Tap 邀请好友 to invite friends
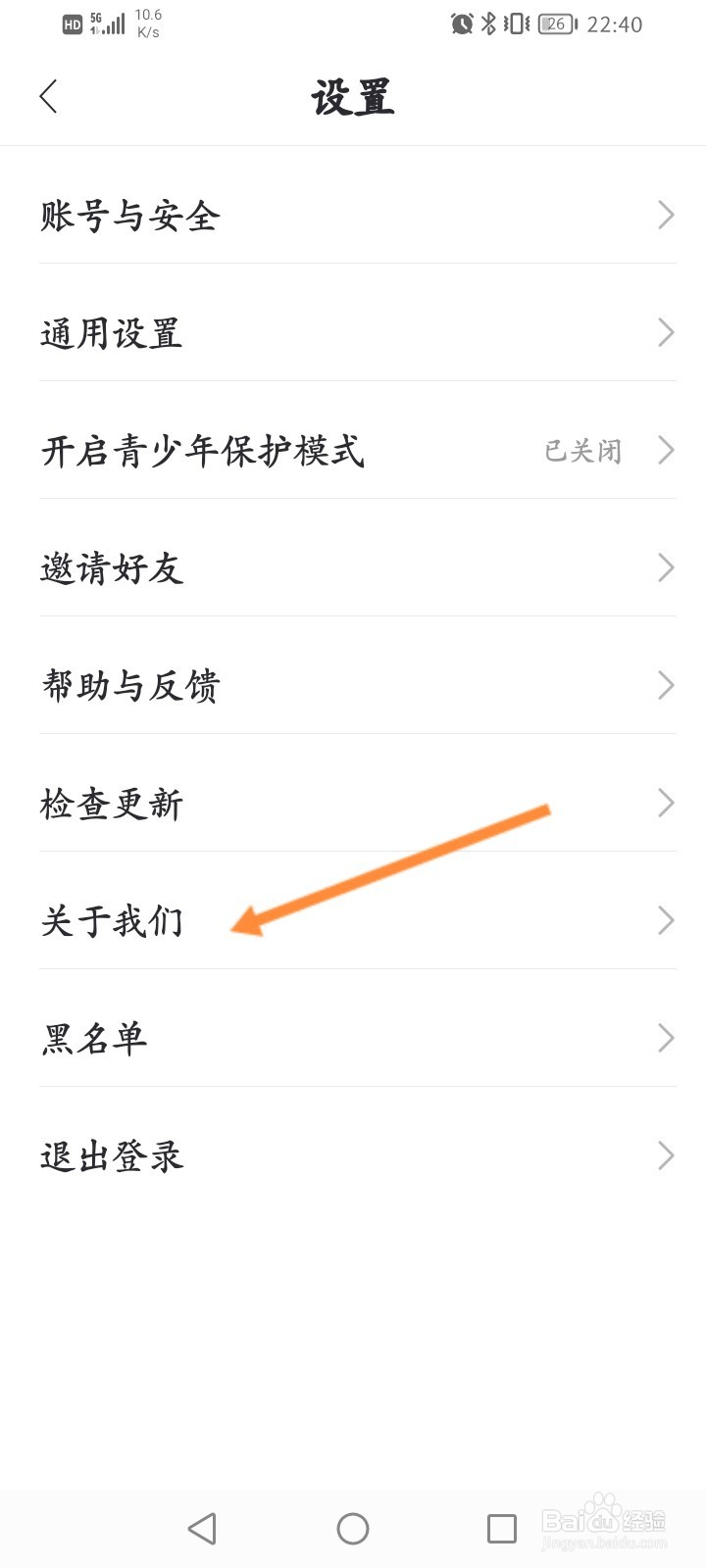Screen dimensions: 706x1568 (111, 568)
